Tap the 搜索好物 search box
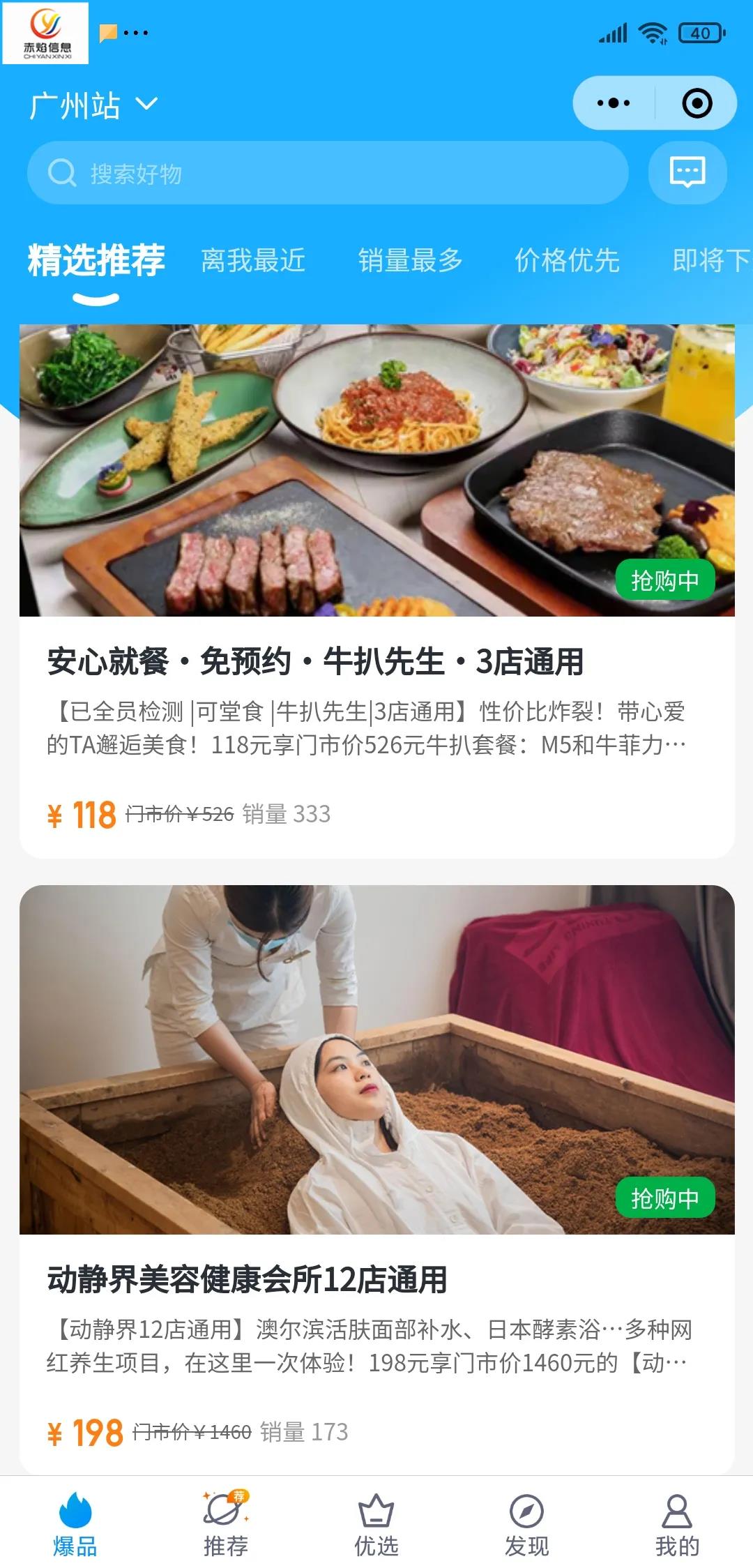Screen dimensions: 753x1568 328,173
